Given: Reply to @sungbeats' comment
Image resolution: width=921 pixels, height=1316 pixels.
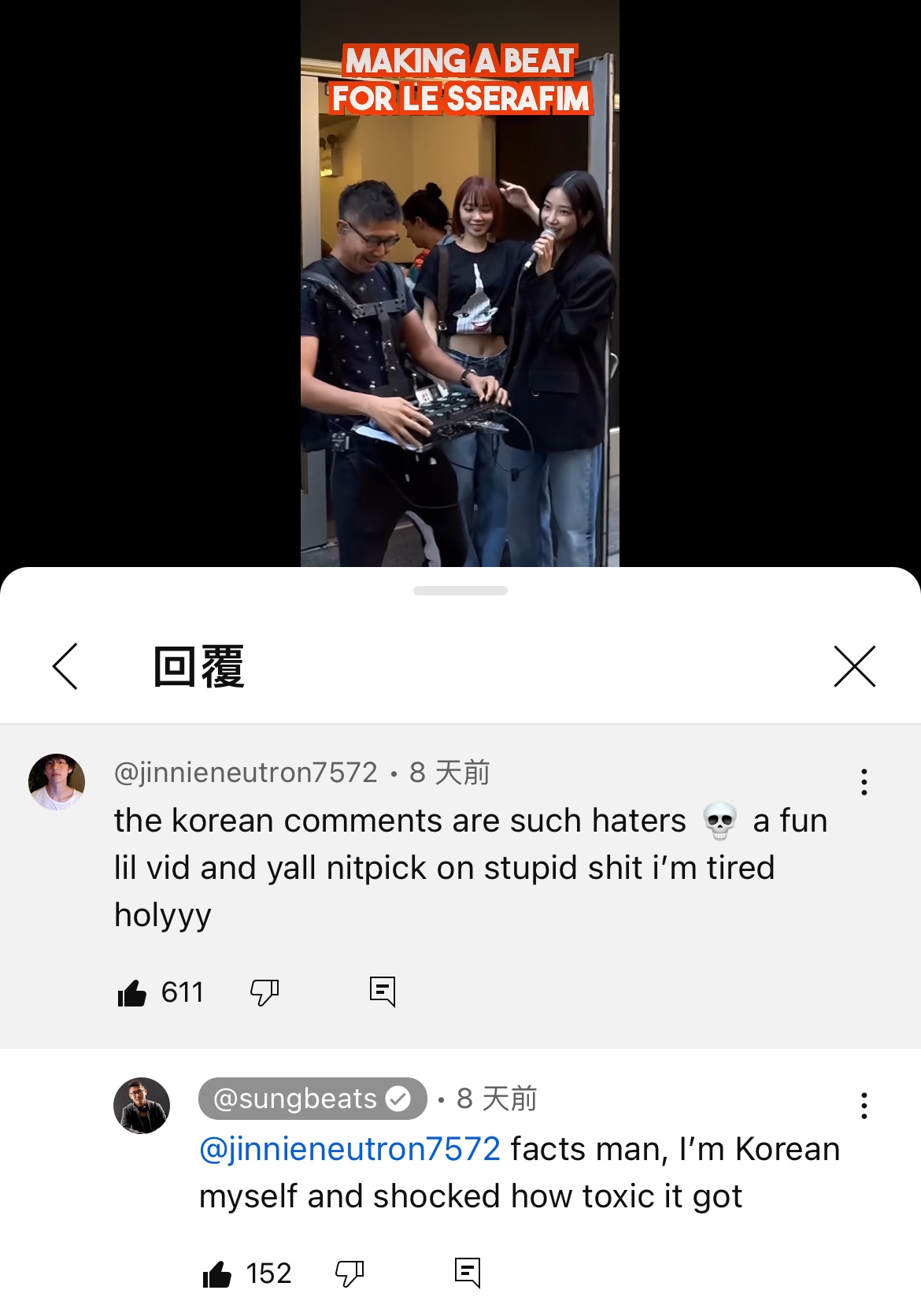Looking at the screenshot, I should [468, 1272].
